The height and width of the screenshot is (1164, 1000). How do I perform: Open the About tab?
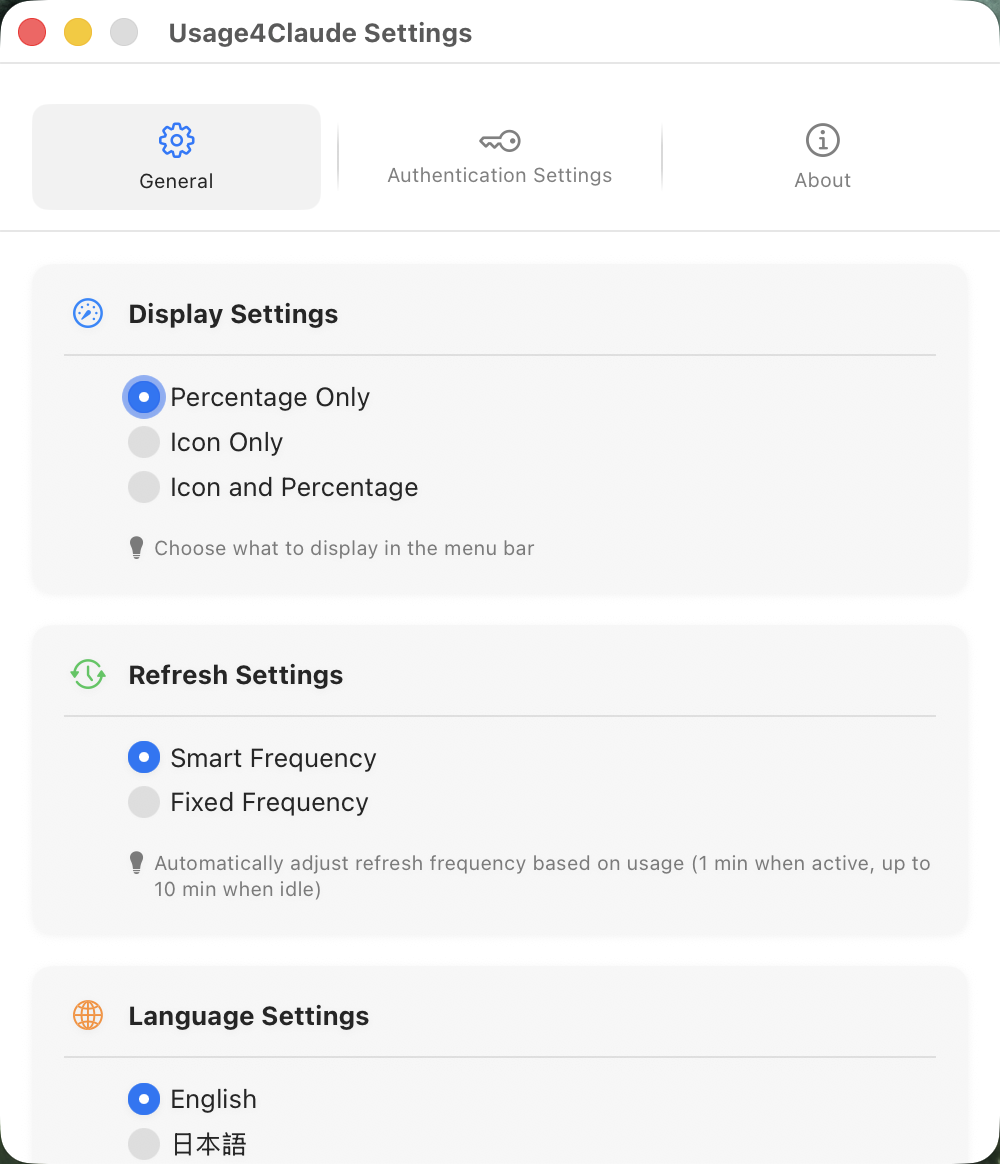(822, 157)
